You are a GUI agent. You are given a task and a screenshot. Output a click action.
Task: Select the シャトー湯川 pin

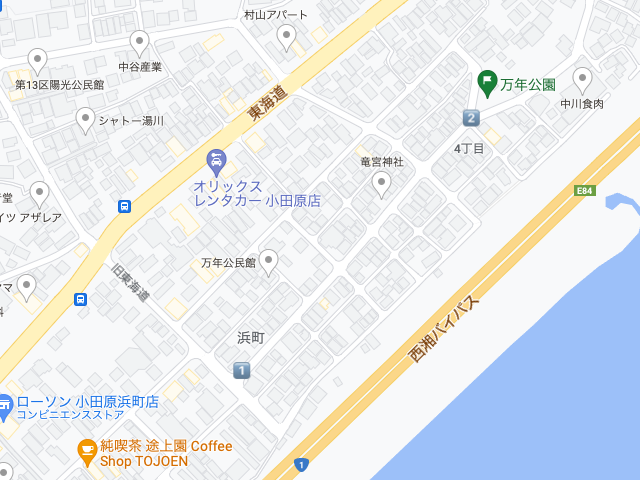click(x=86, y=120)
